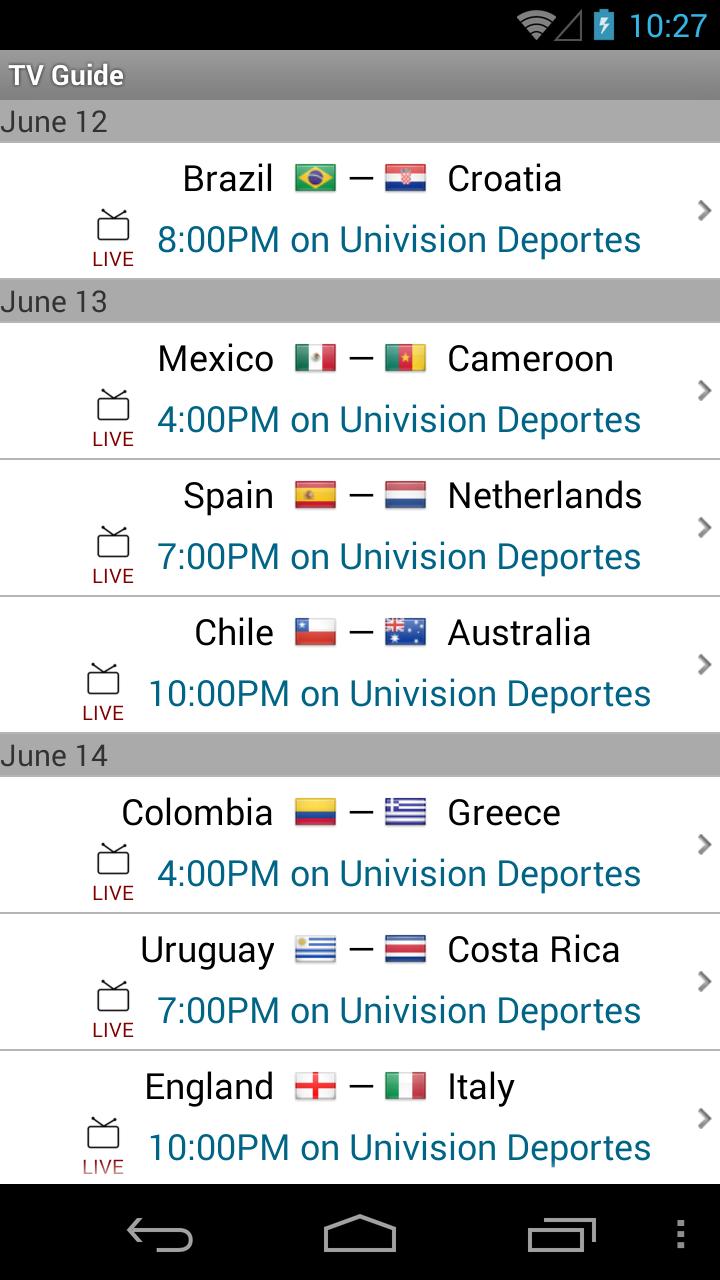Image resolution: width=720 pixels, height=1280 pixels.
Task: Expand details for Brazil vs Croatia
Action: point(703,210)
